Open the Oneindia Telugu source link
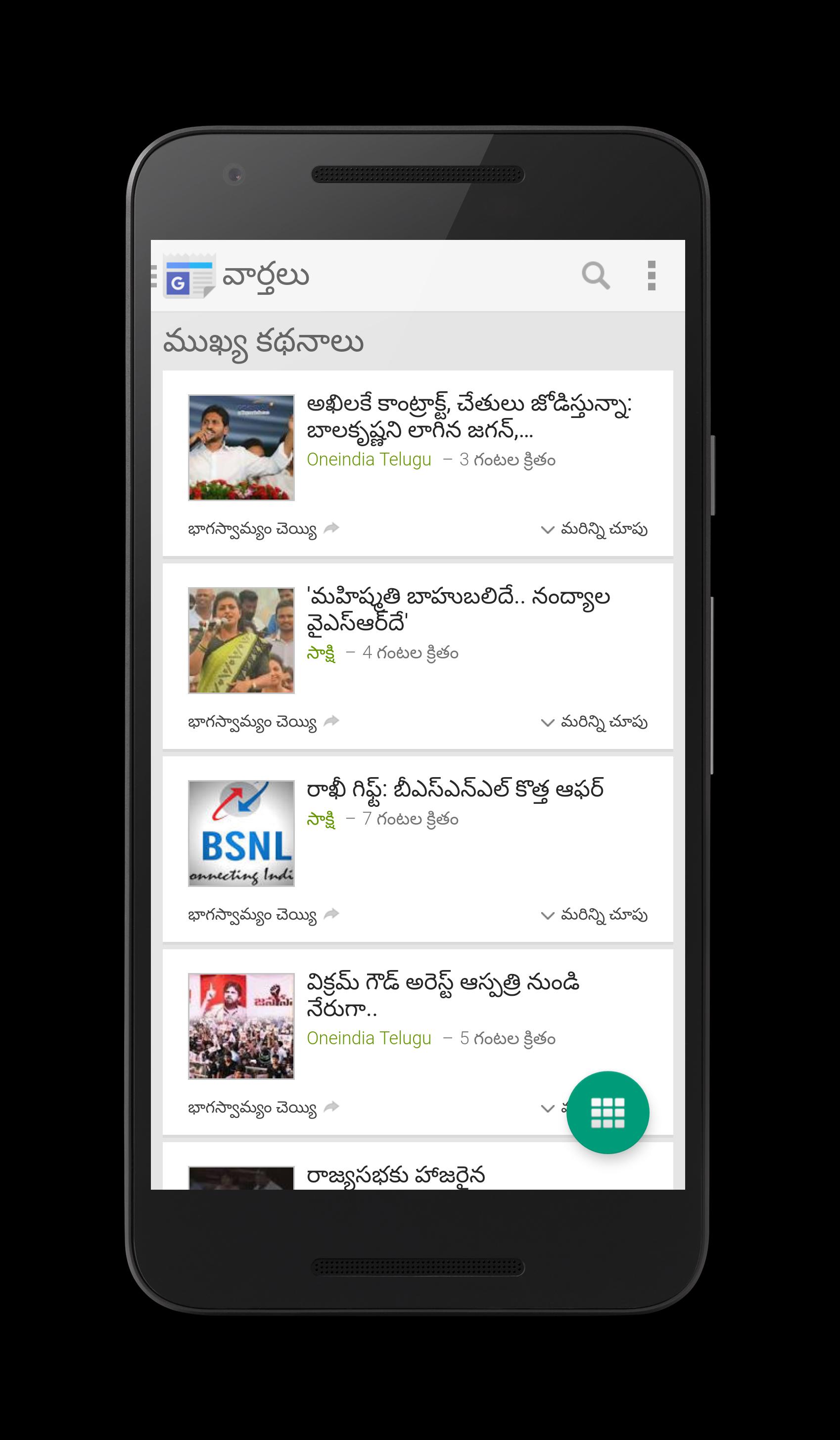The width and height of the screenshot is (840, 1440). [369, 459]
